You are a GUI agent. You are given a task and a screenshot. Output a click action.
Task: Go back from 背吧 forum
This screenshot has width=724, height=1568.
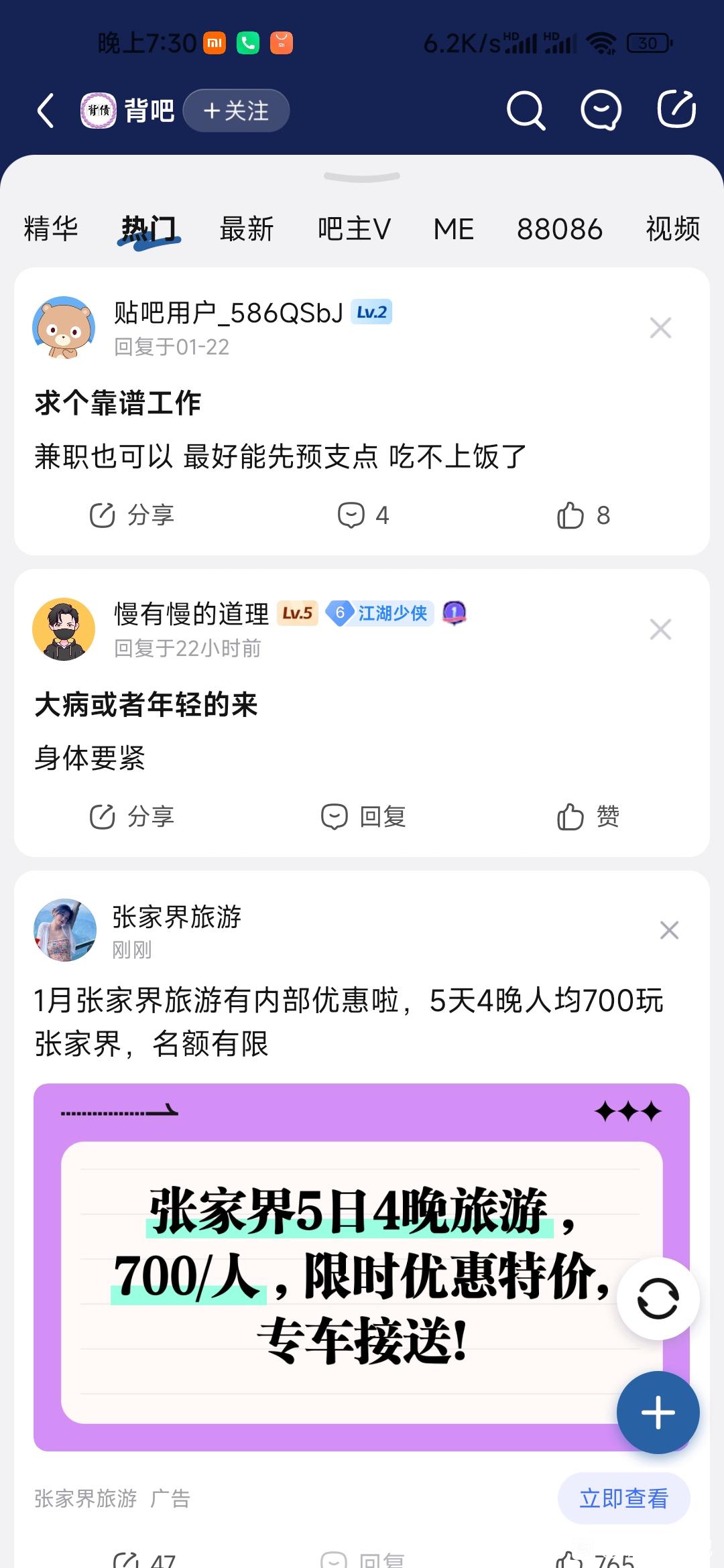46,111
